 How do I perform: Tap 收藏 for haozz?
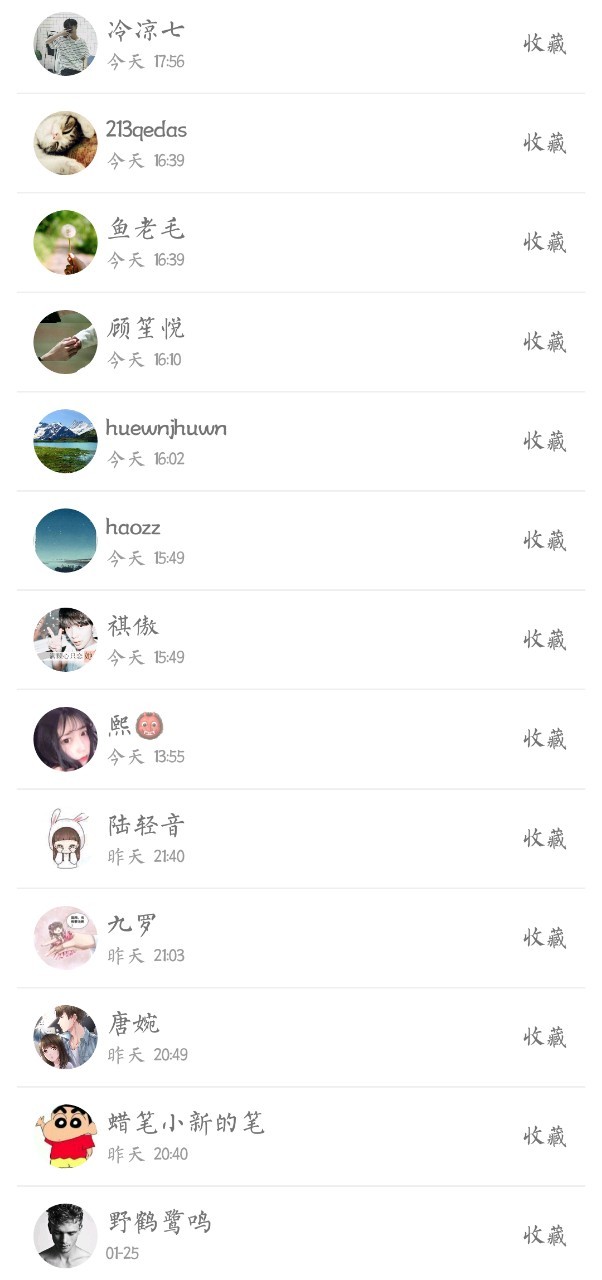(x=545, y=540)
